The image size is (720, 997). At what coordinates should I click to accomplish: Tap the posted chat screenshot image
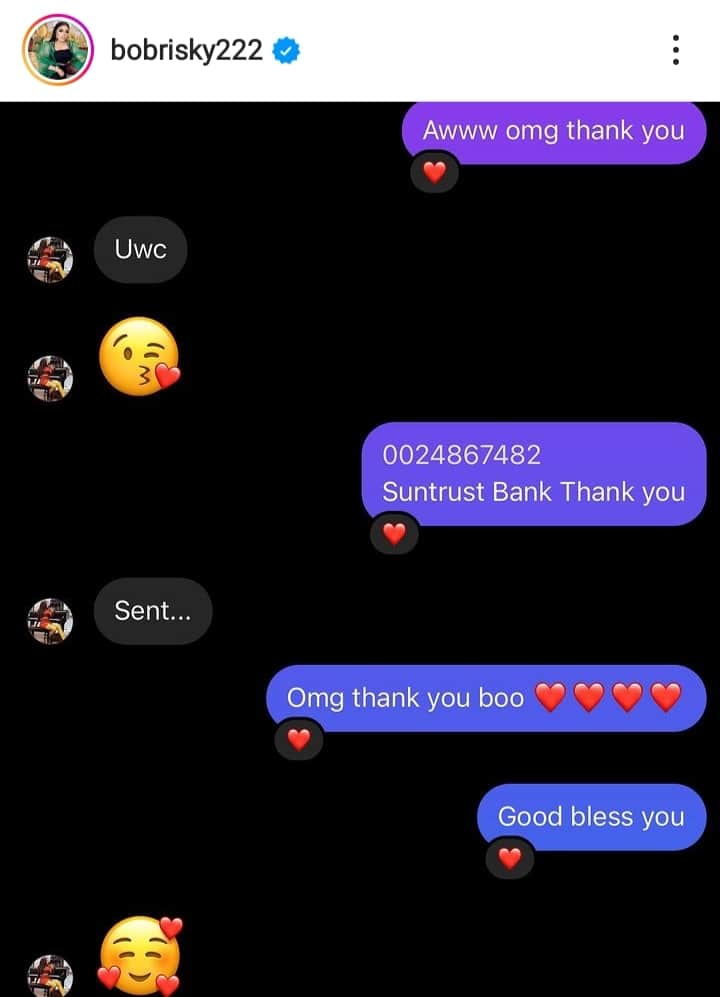coord(360,548)
